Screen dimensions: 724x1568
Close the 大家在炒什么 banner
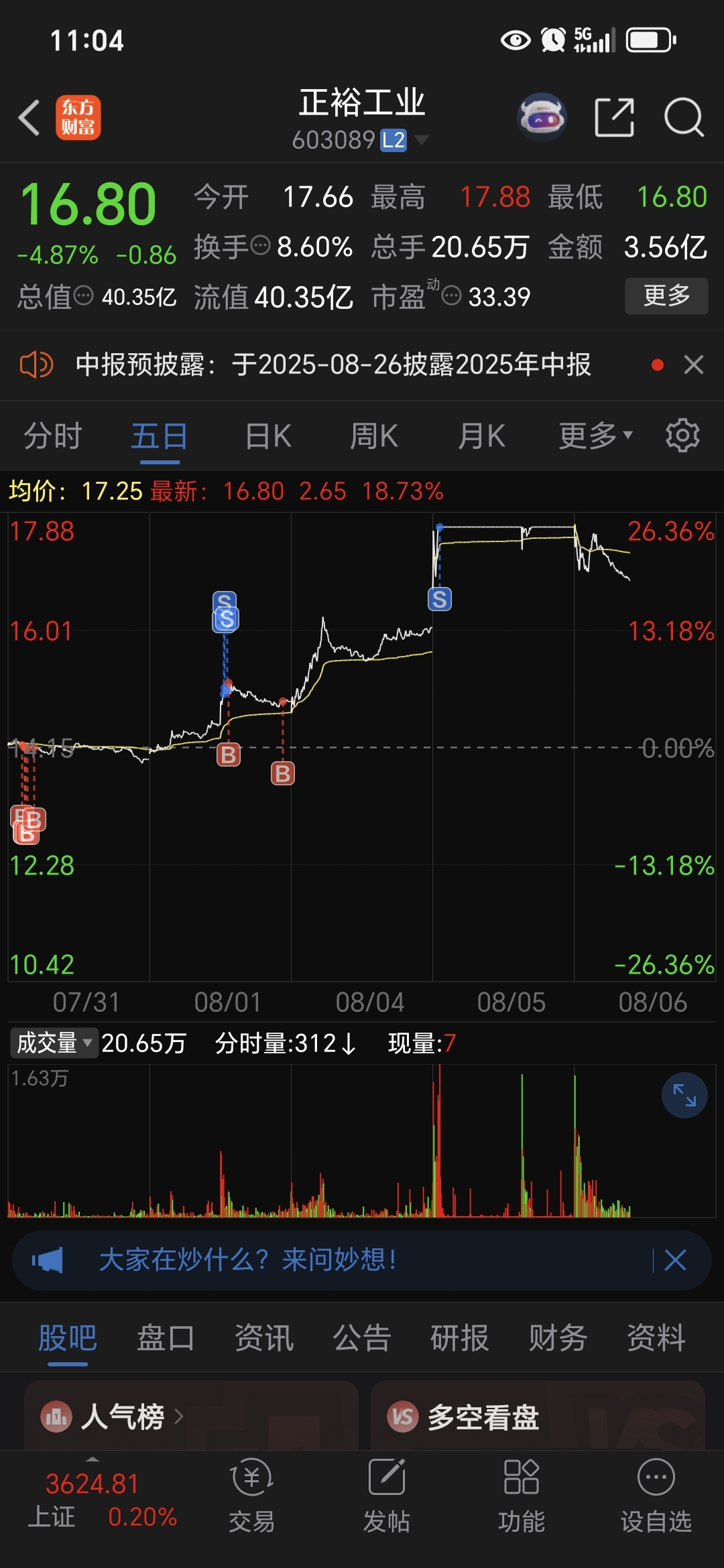click(675, 1260)
